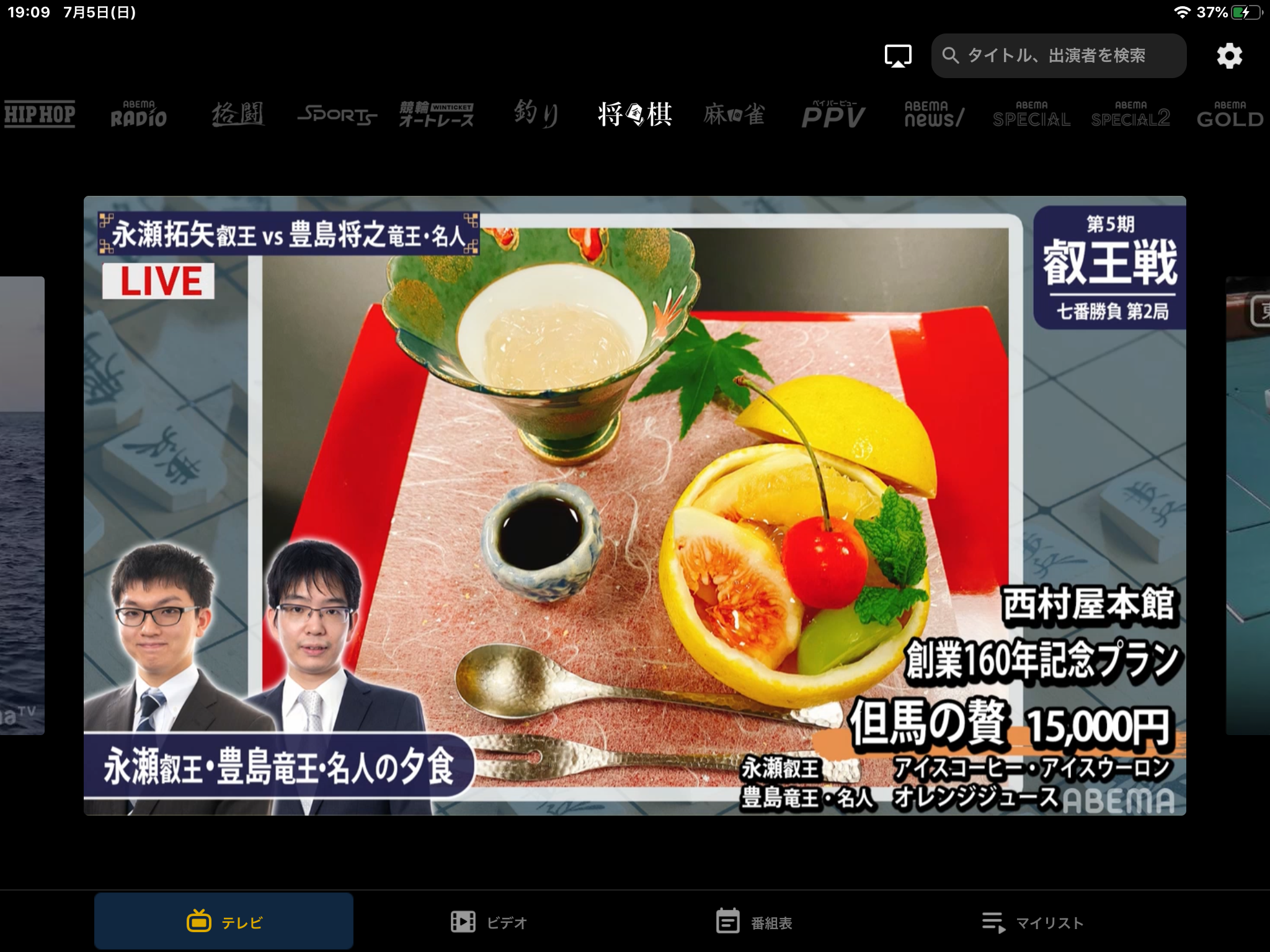The width and height of the screenshot is (1270, 952).
Task: Open the settings gear
Action: pos(1229,56)
